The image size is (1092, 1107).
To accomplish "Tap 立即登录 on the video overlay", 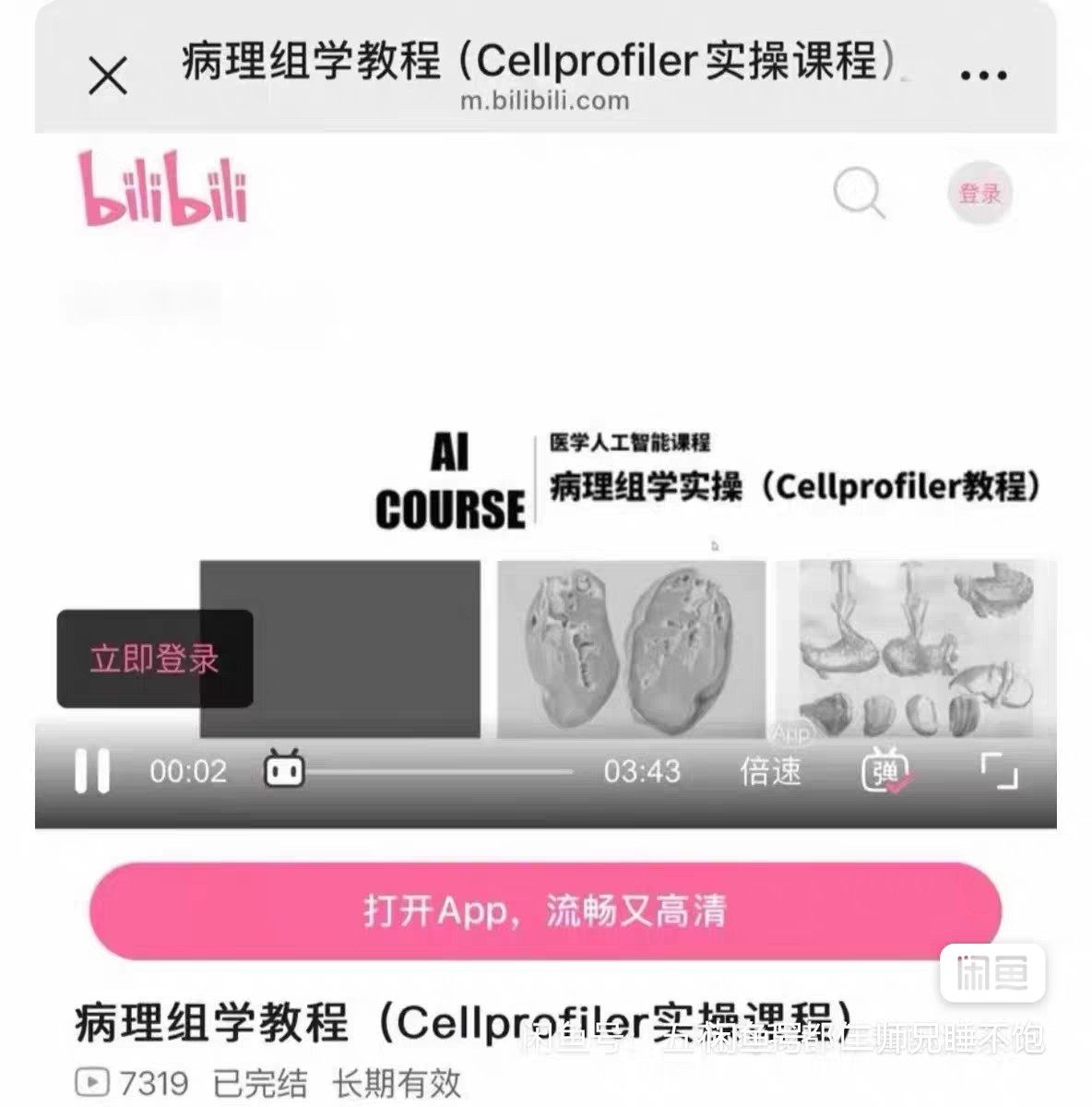I will point(155,659).
